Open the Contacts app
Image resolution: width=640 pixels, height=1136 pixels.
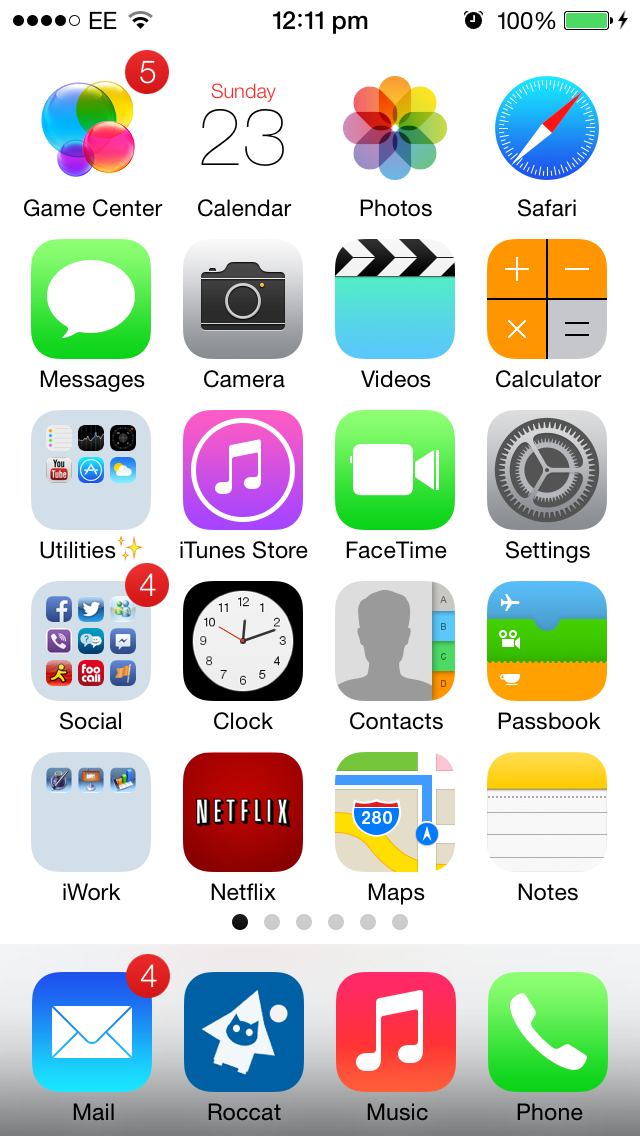coord(395,641)
